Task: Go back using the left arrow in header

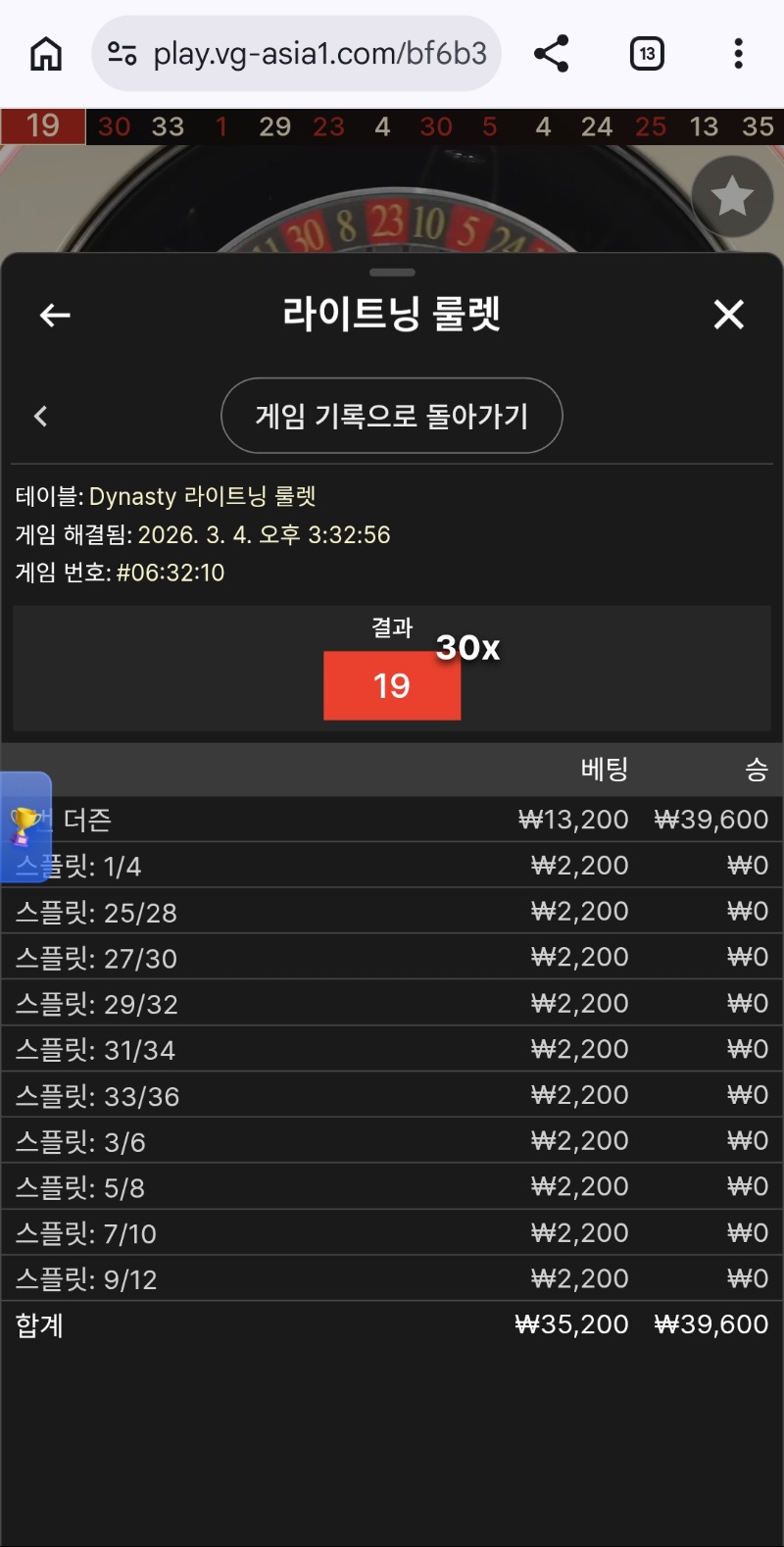Action: click(x=55, y=315)
